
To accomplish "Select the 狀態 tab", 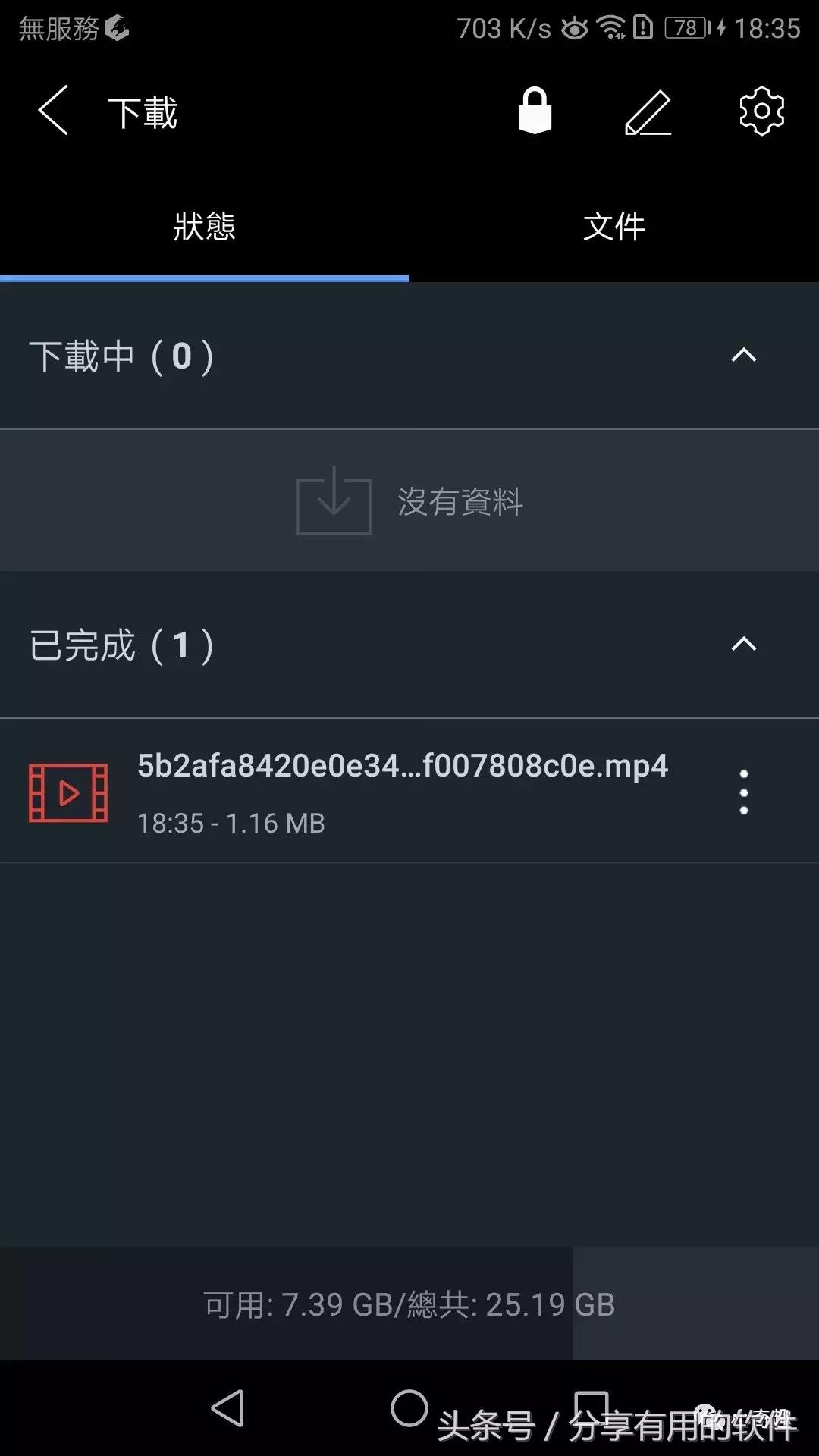I will pyautogui.click(x=203, y=225).
